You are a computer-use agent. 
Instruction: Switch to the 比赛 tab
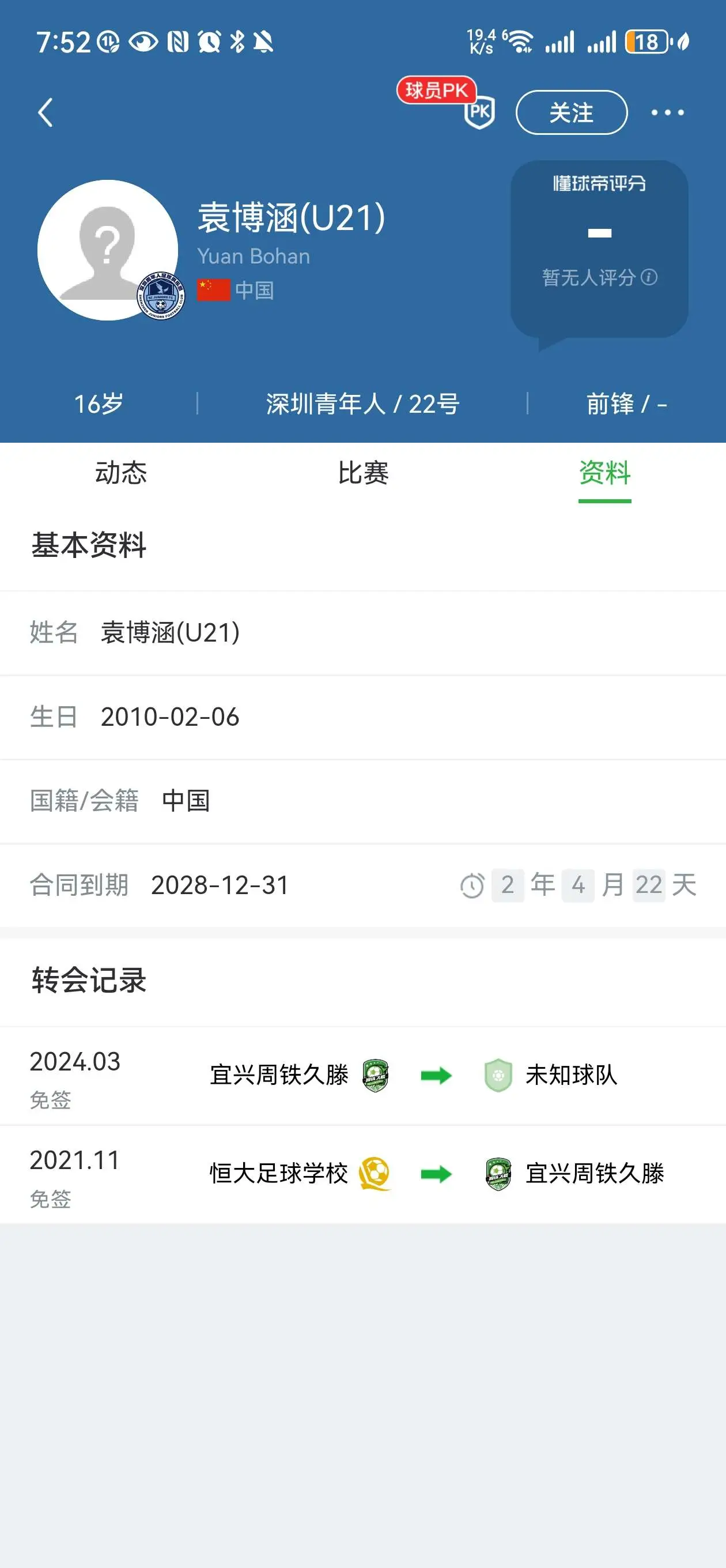[362, 473]
